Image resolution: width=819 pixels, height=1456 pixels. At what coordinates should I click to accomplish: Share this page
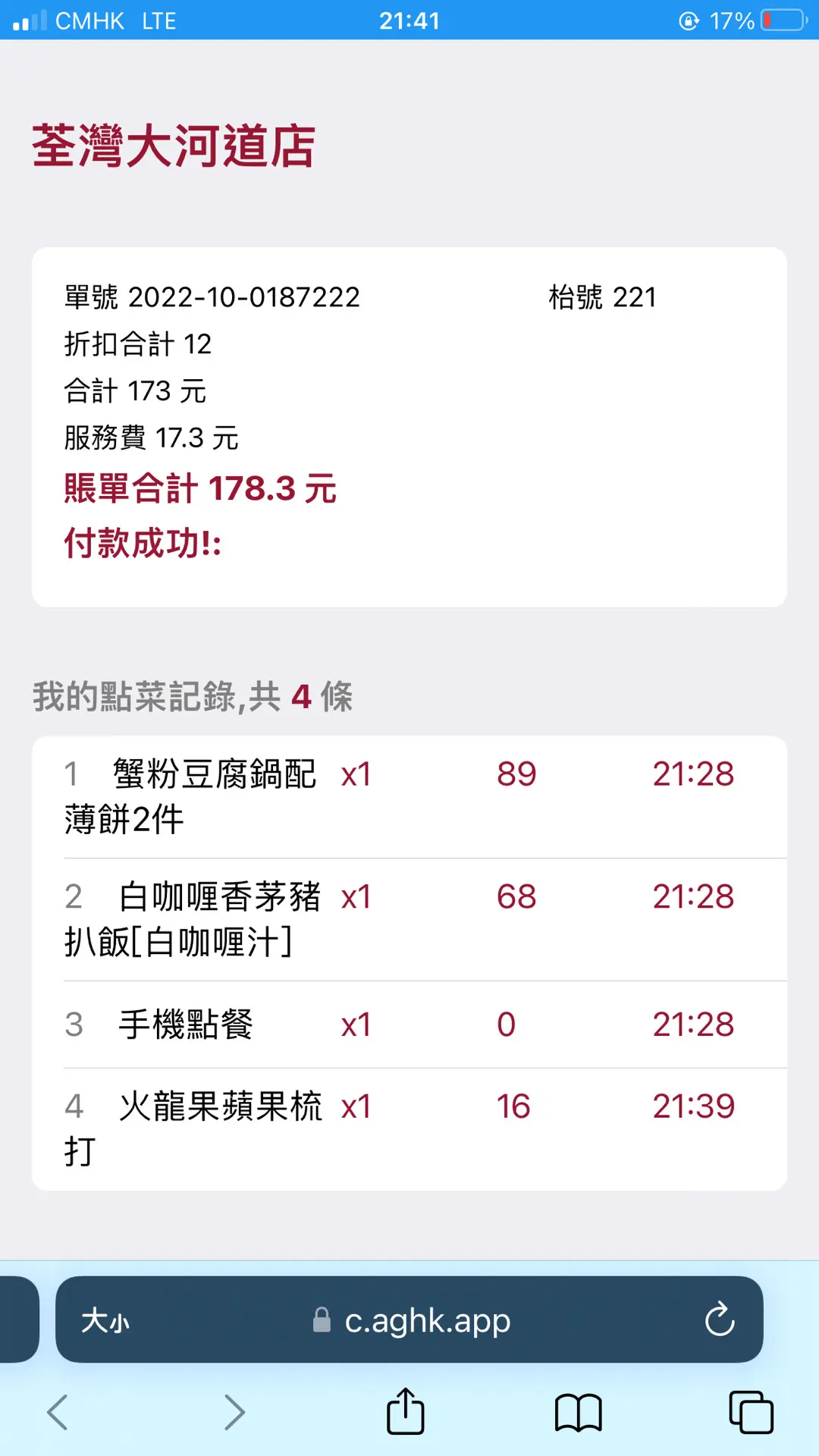[x=406, y=1410]
